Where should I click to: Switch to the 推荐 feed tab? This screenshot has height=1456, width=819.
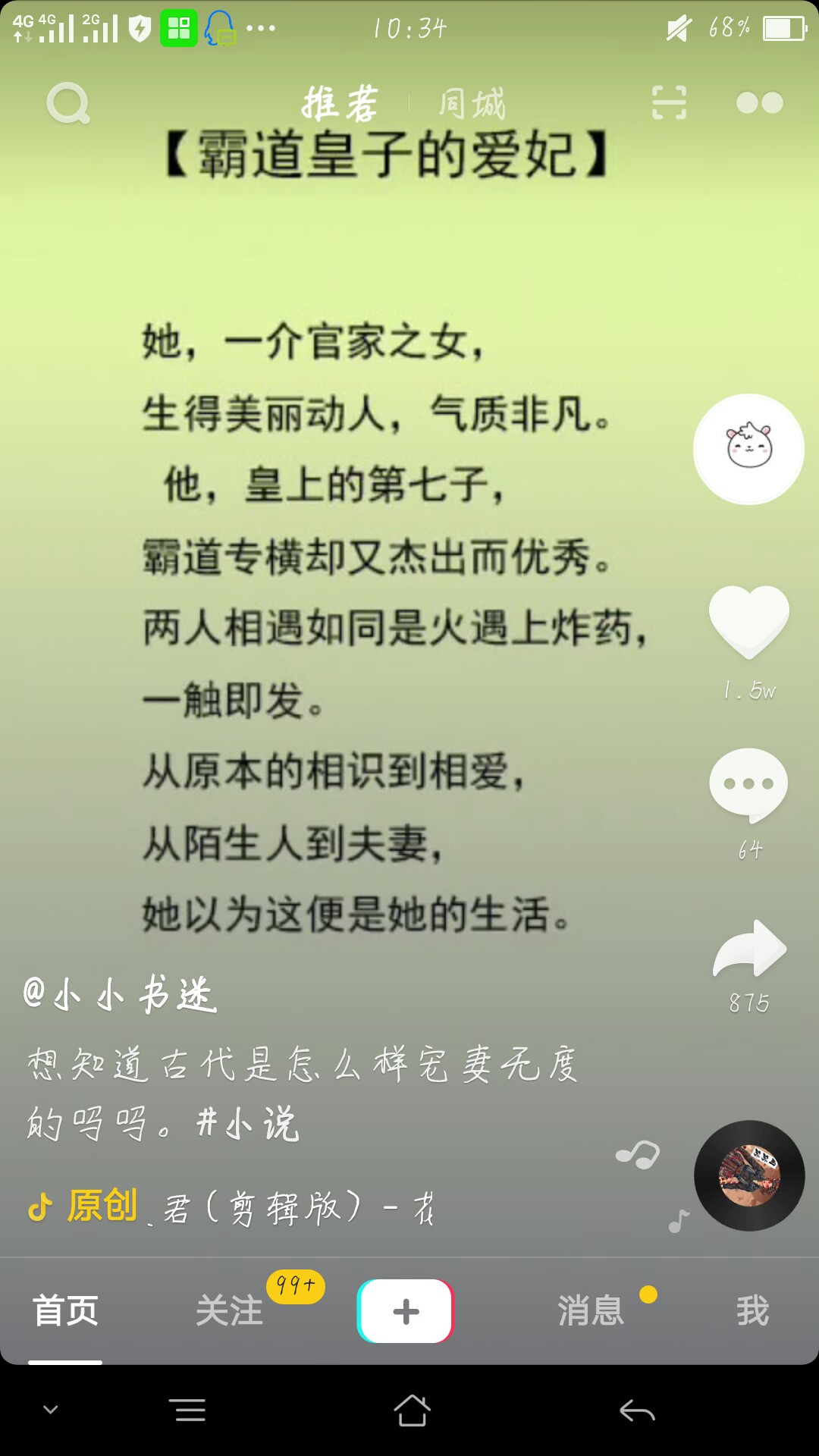(340, 103)
